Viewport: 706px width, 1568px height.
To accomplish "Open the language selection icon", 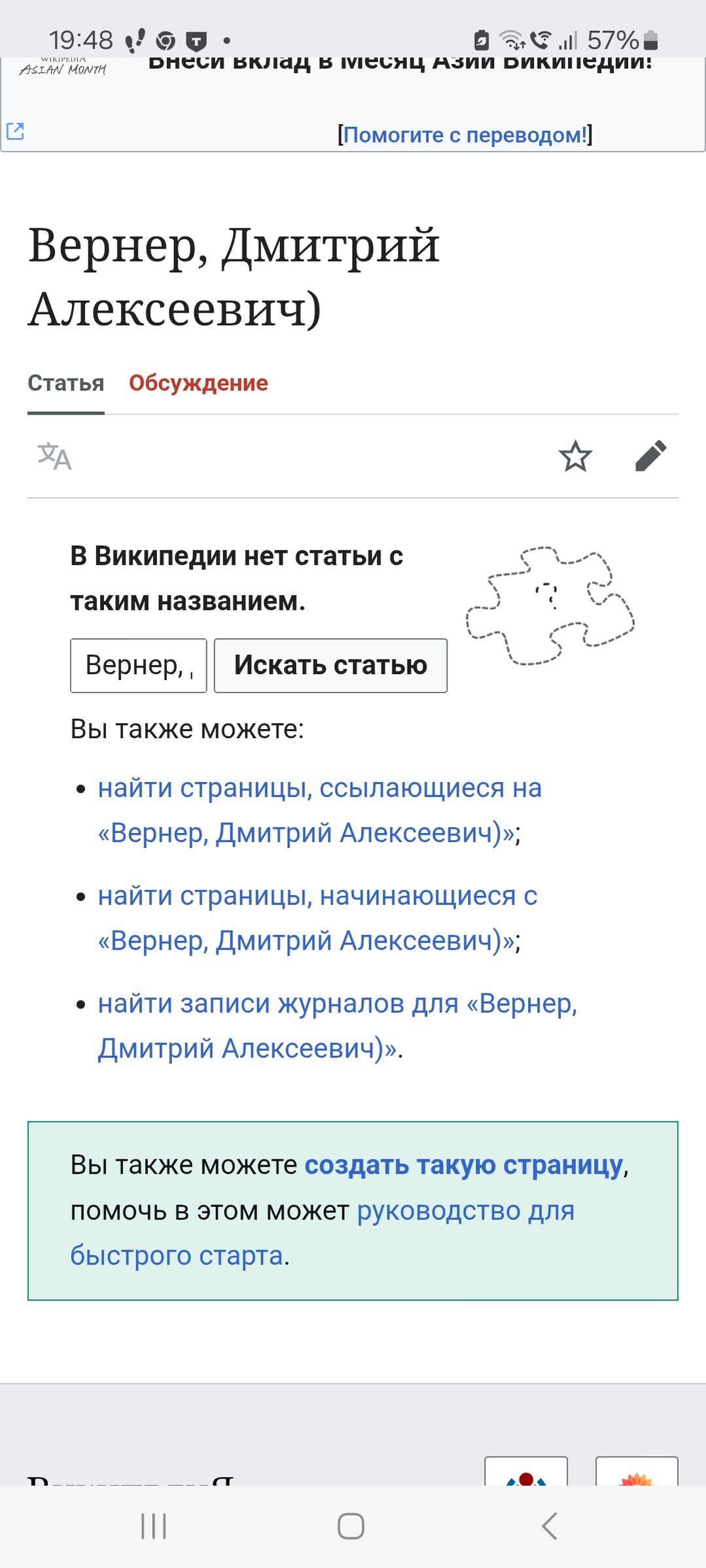I will click(54, 456).
